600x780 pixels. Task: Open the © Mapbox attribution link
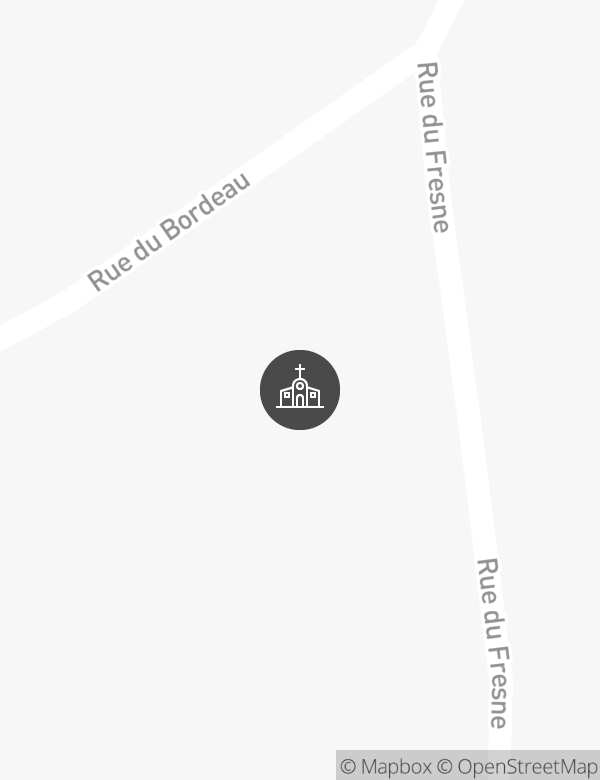point(386,766)
